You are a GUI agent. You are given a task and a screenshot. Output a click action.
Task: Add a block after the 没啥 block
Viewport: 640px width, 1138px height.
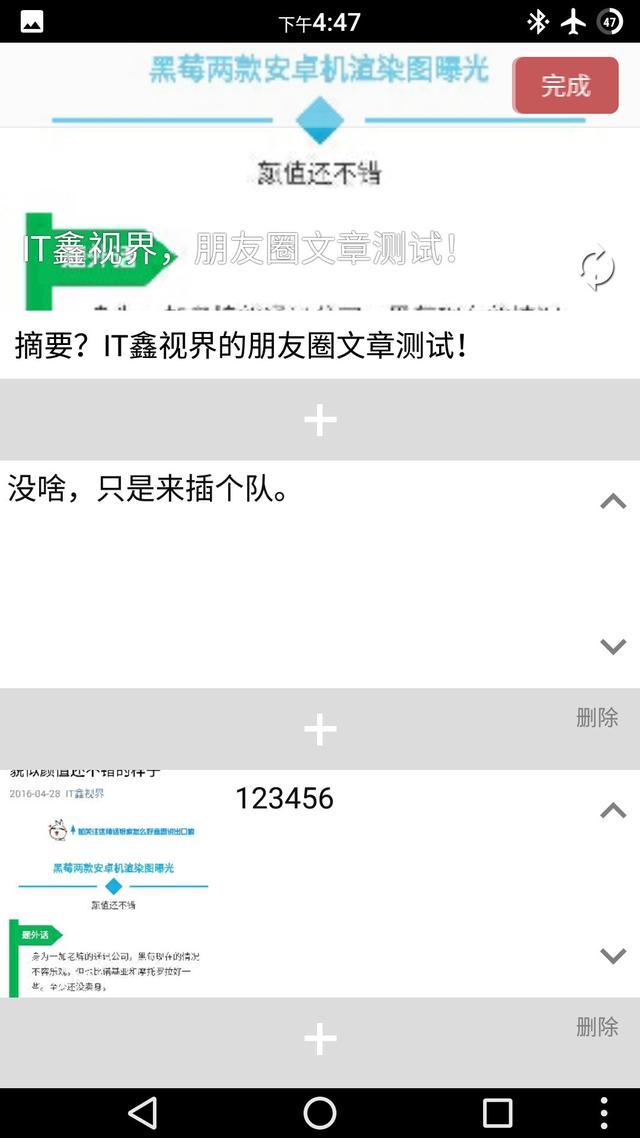320,729
